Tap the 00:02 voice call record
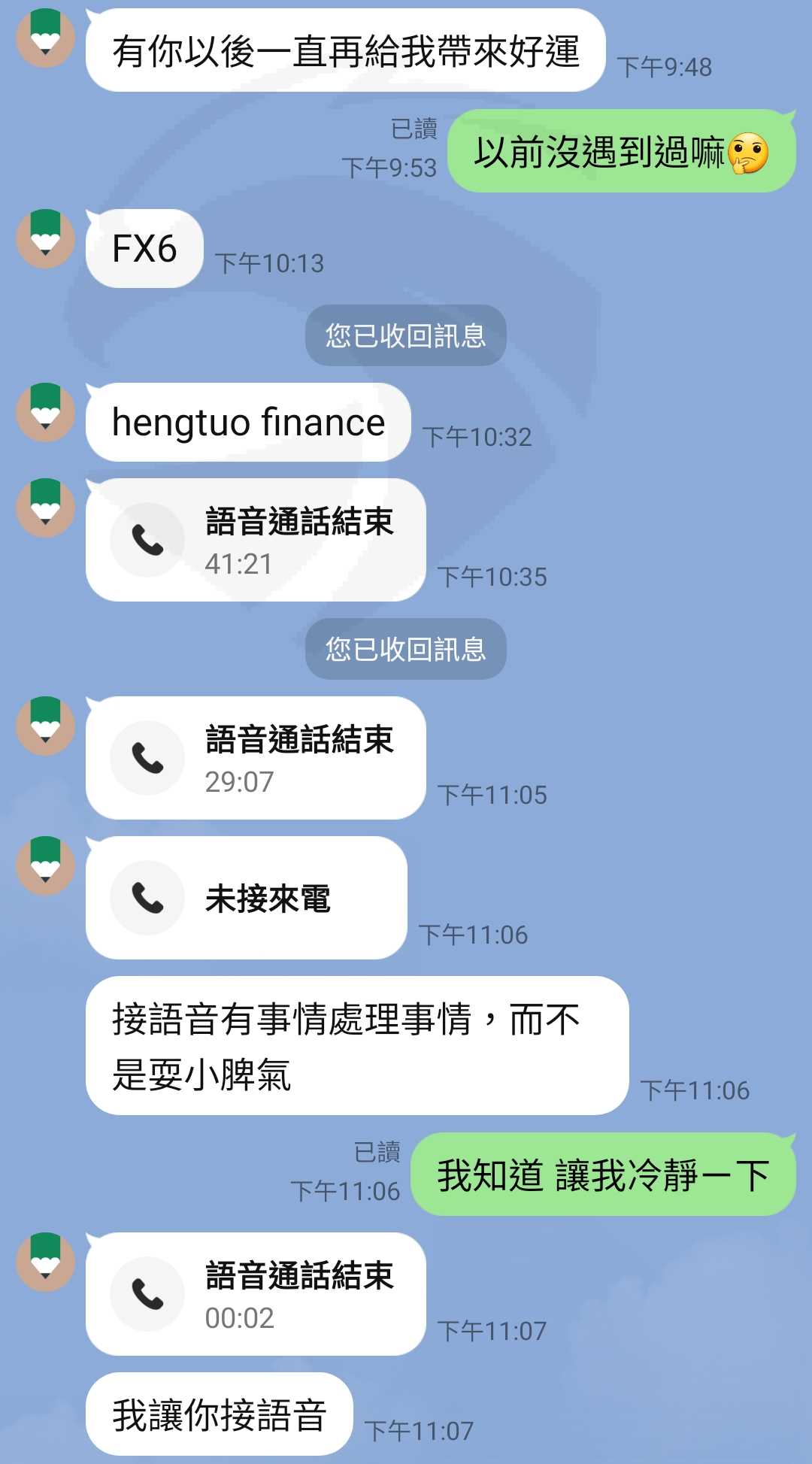The image size is (812, 1464). coord(256,1294)
